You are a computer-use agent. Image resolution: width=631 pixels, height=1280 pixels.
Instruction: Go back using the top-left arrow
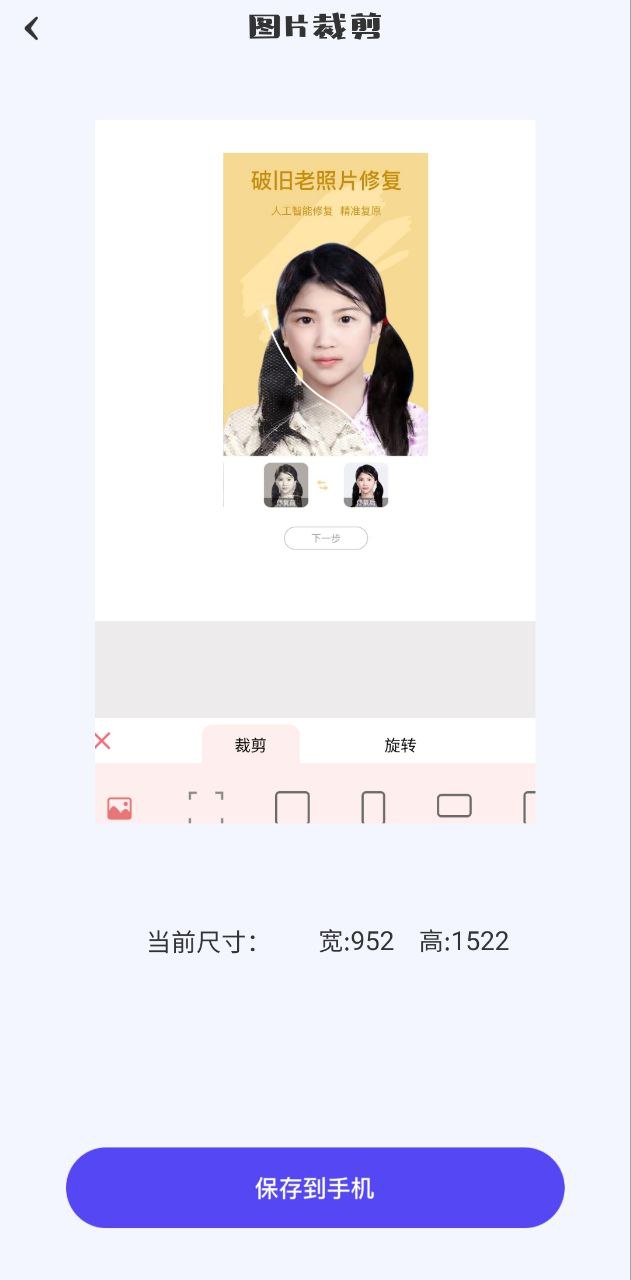(32, 28)
